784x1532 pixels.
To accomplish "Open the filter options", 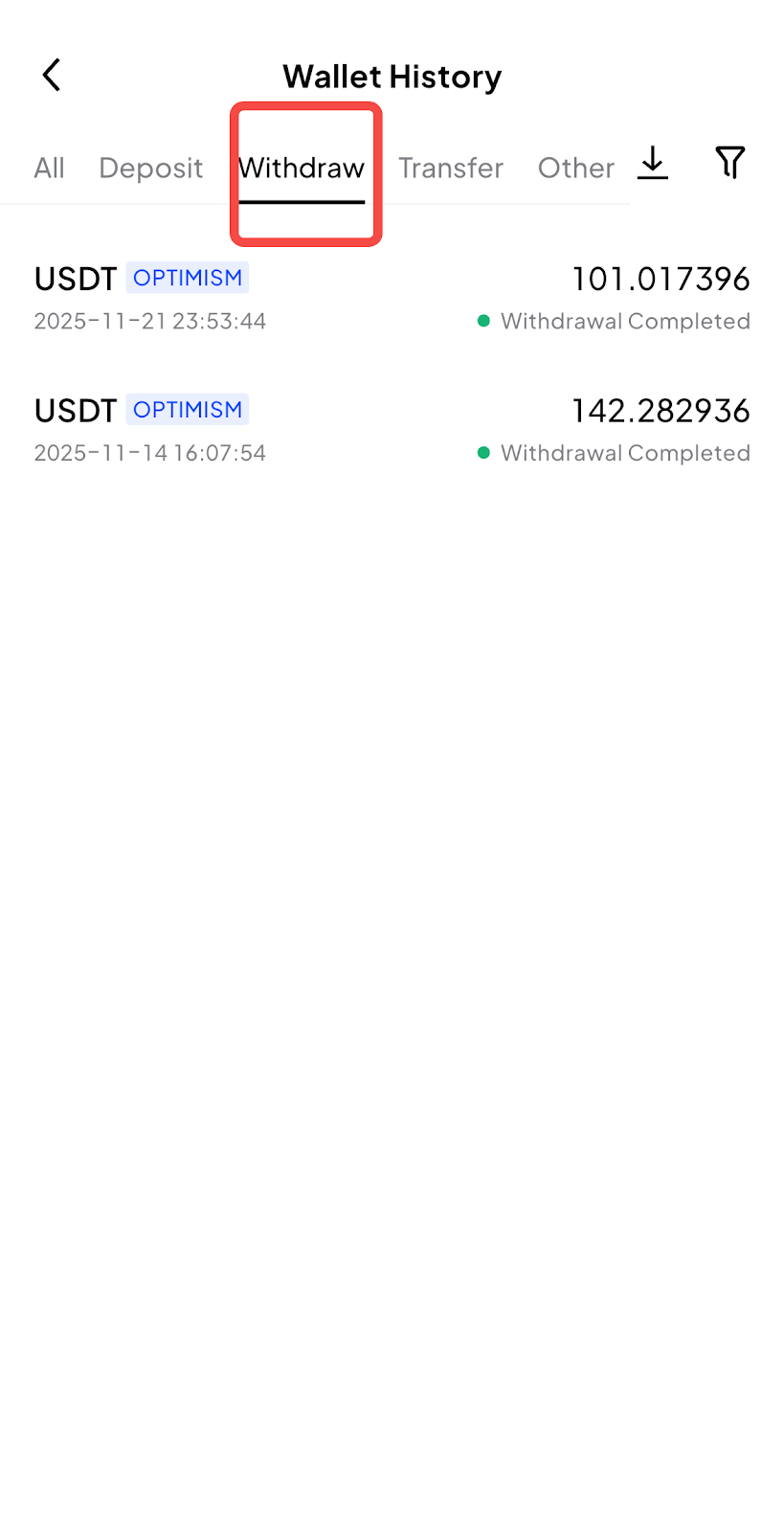I will (x=729, y=163).
